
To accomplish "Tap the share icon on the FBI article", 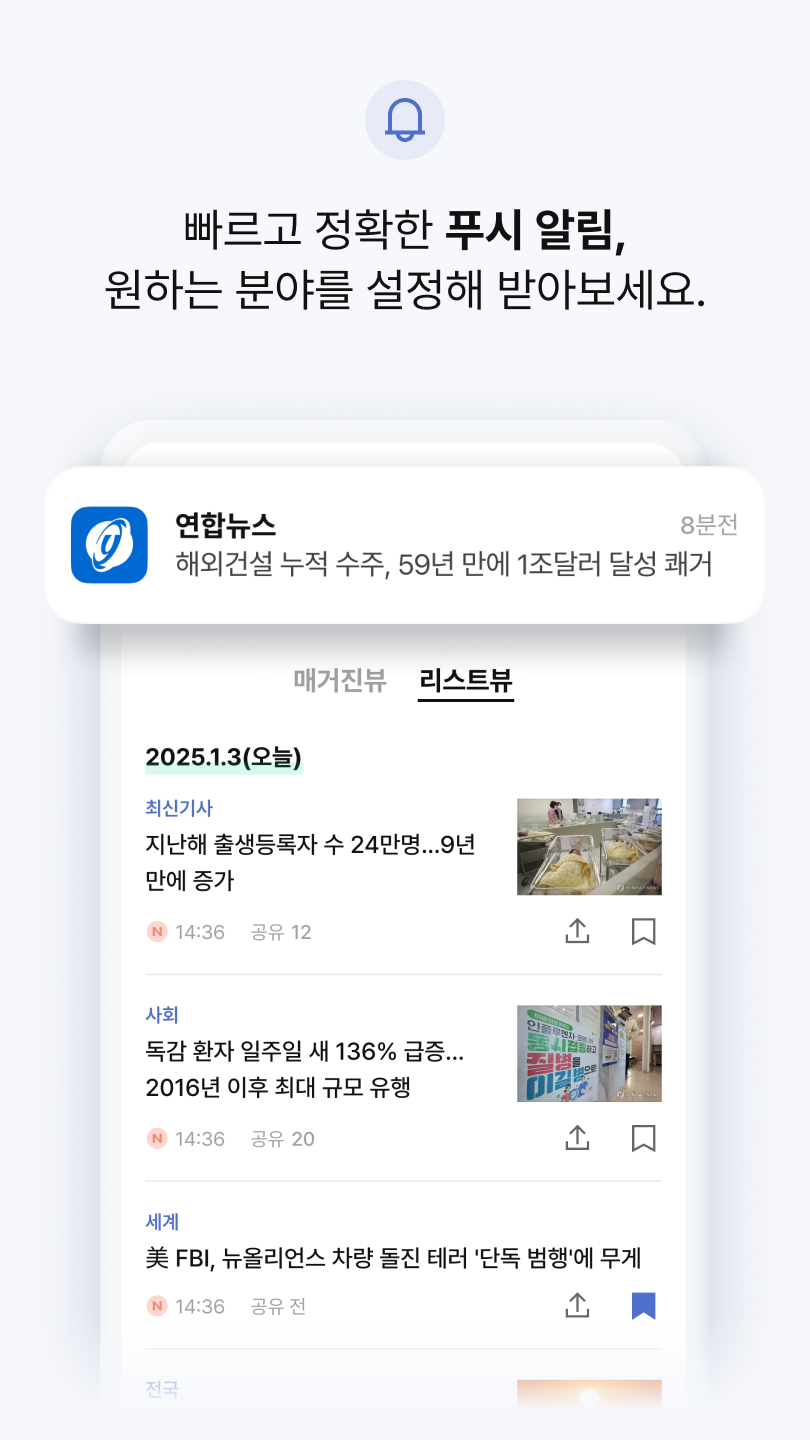I will [x=577, y=1305].
